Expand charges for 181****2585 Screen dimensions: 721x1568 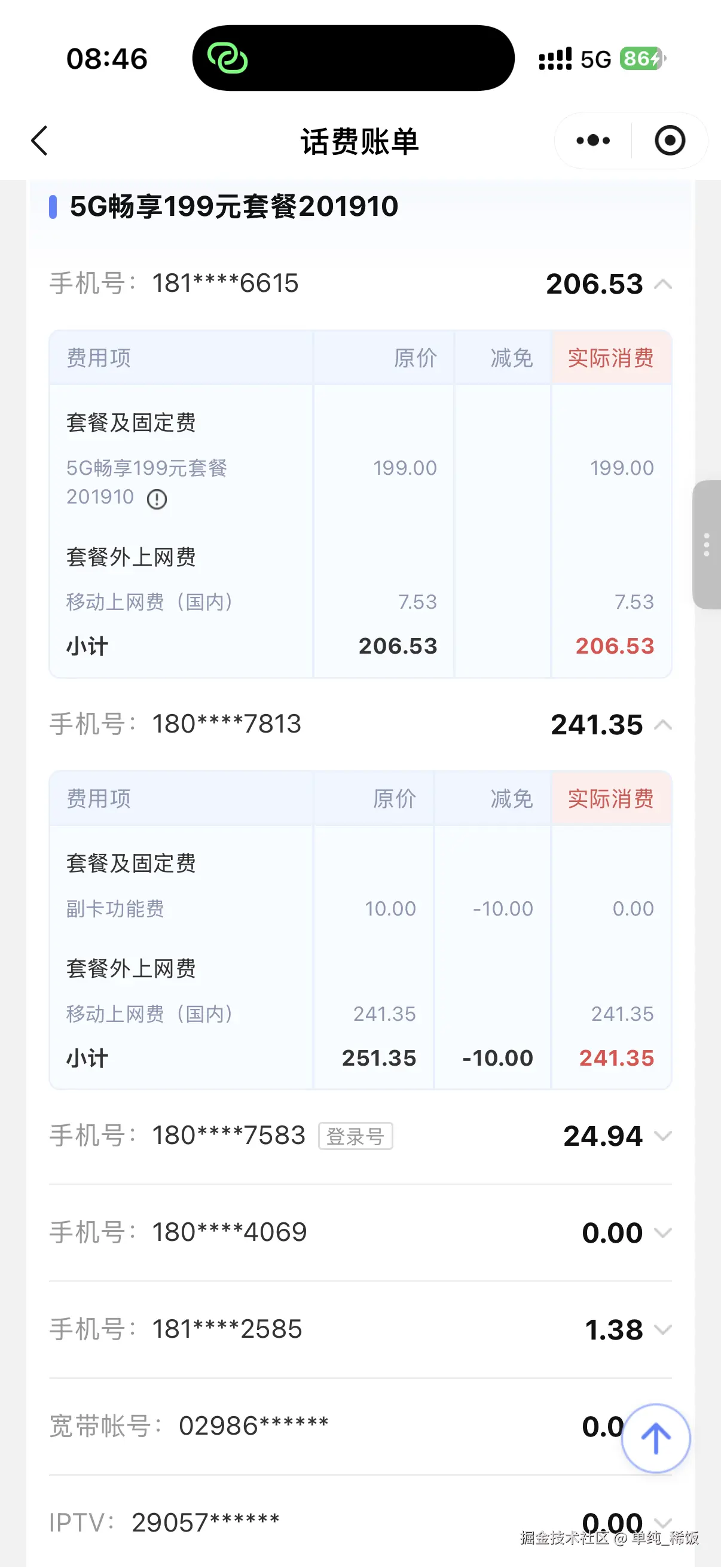[662, 1329]
